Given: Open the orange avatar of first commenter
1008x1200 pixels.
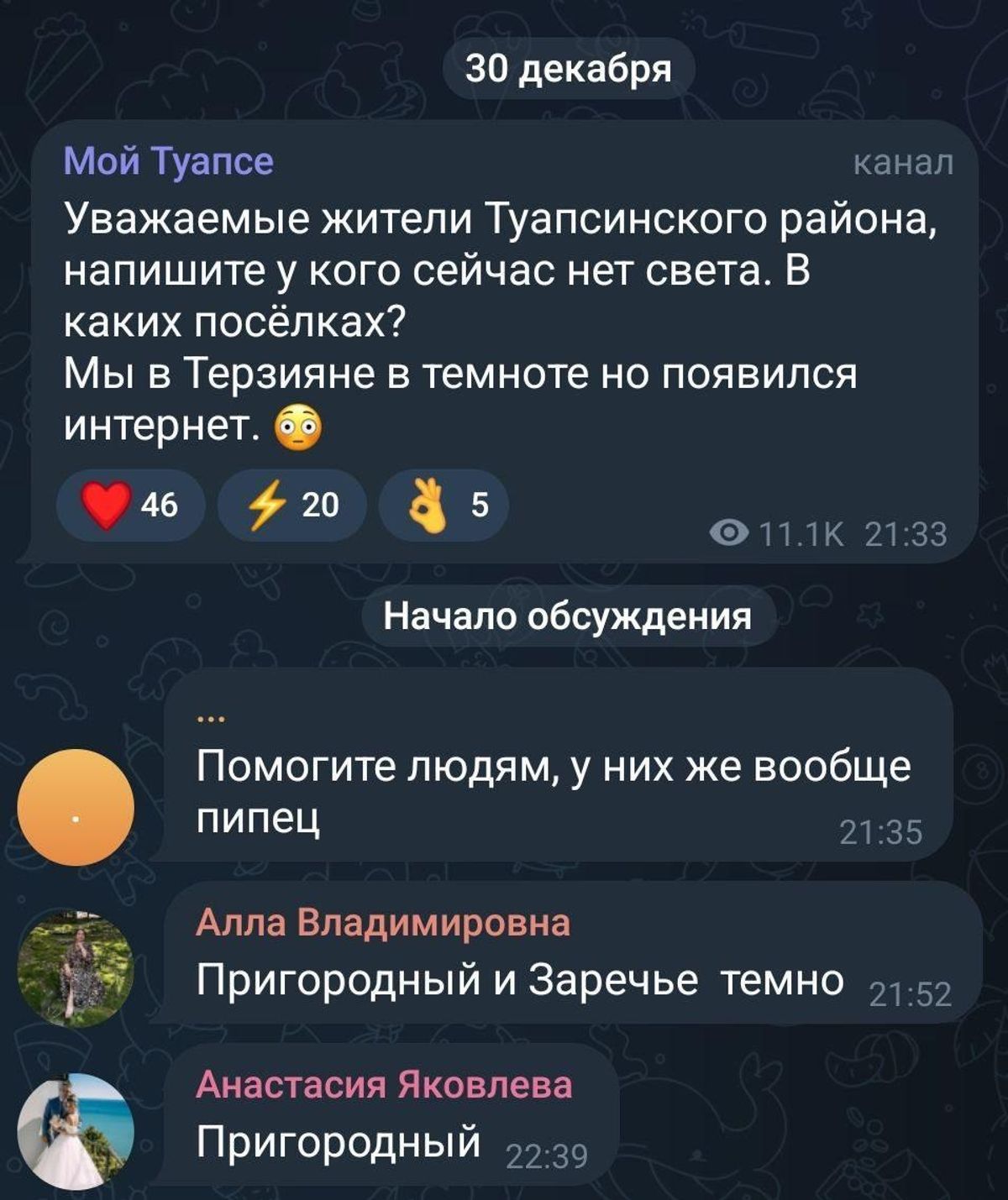Looking at the screenshot, I should pyautogui.click(x=76, y=807).
